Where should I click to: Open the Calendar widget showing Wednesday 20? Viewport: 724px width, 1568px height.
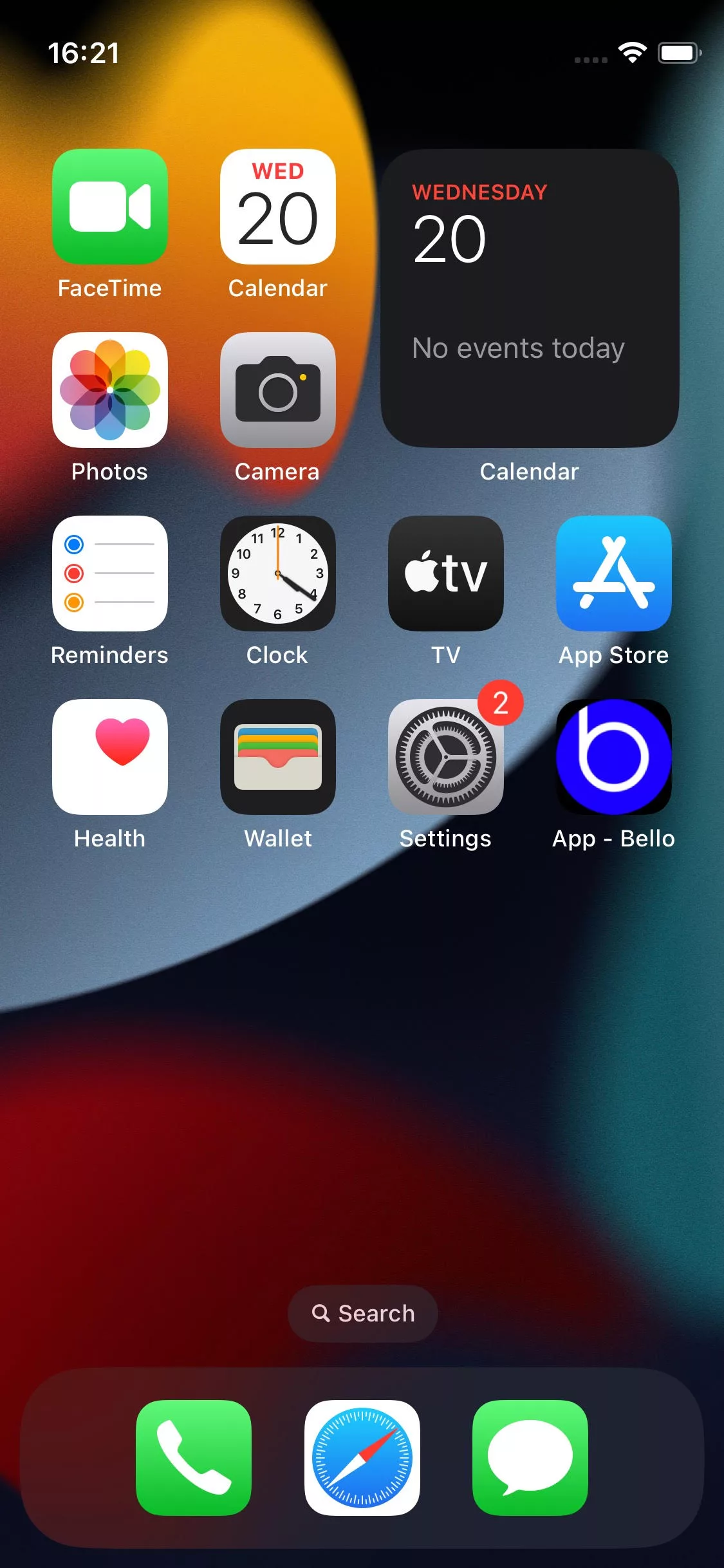pos(530,298)
